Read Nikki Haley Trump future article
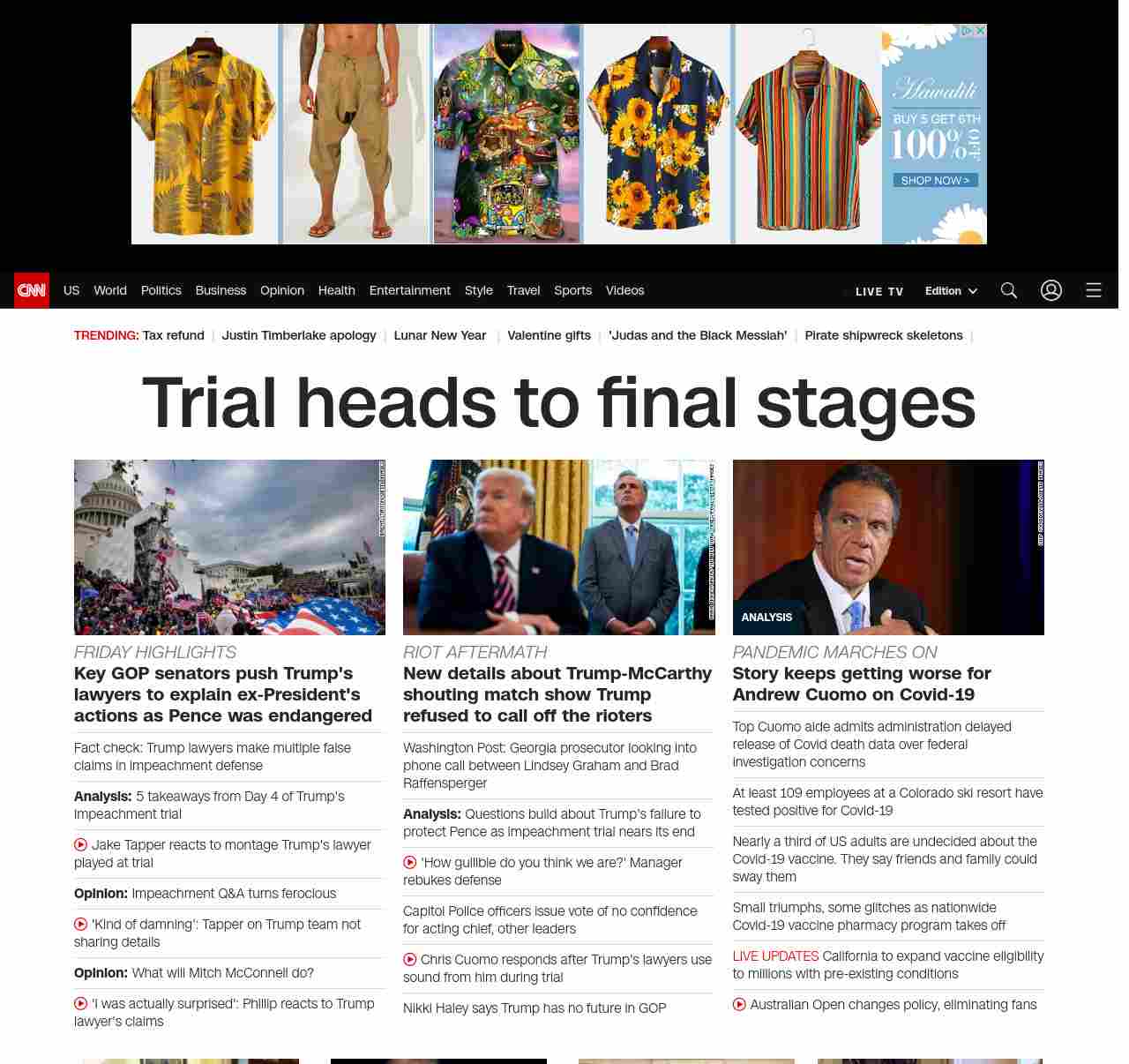Image resolution: width=1129 pixels, height=1064 pixels. coord(535,1008)
